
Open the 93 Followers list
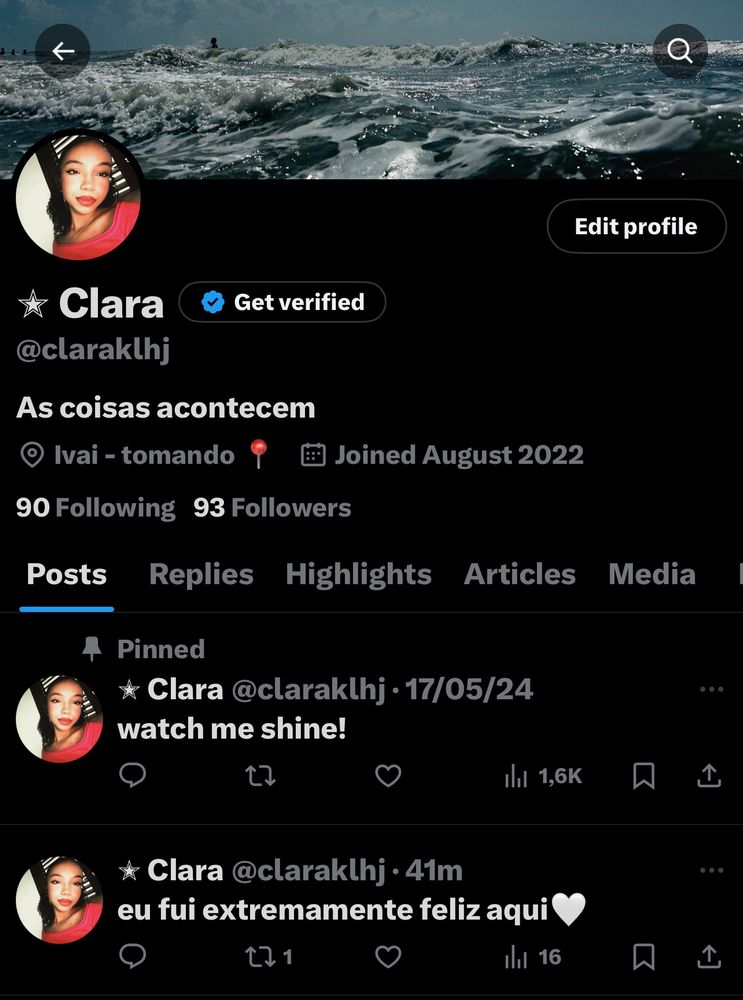click(272, 508)
